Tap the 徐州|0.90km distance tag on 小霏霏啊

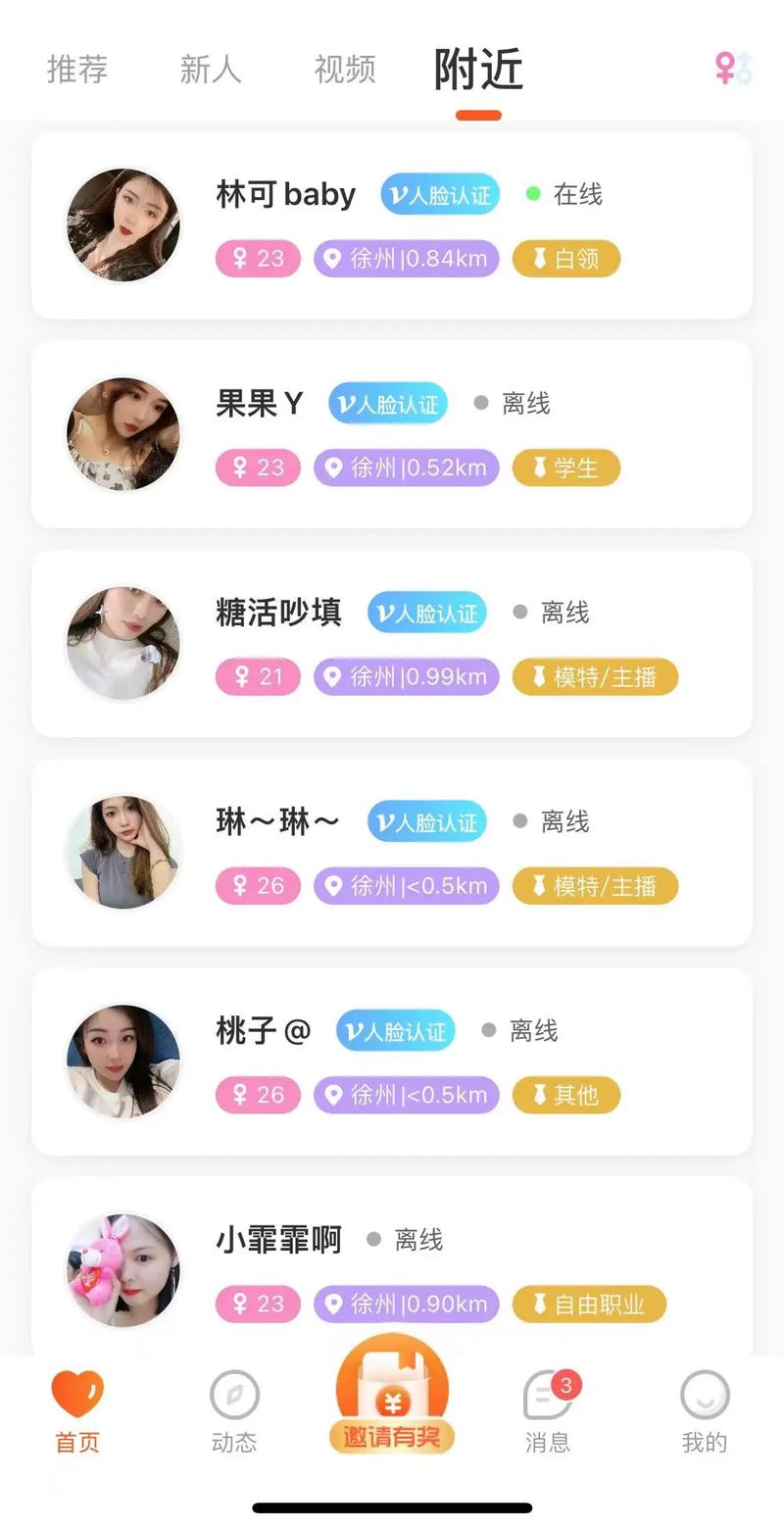406,1304
